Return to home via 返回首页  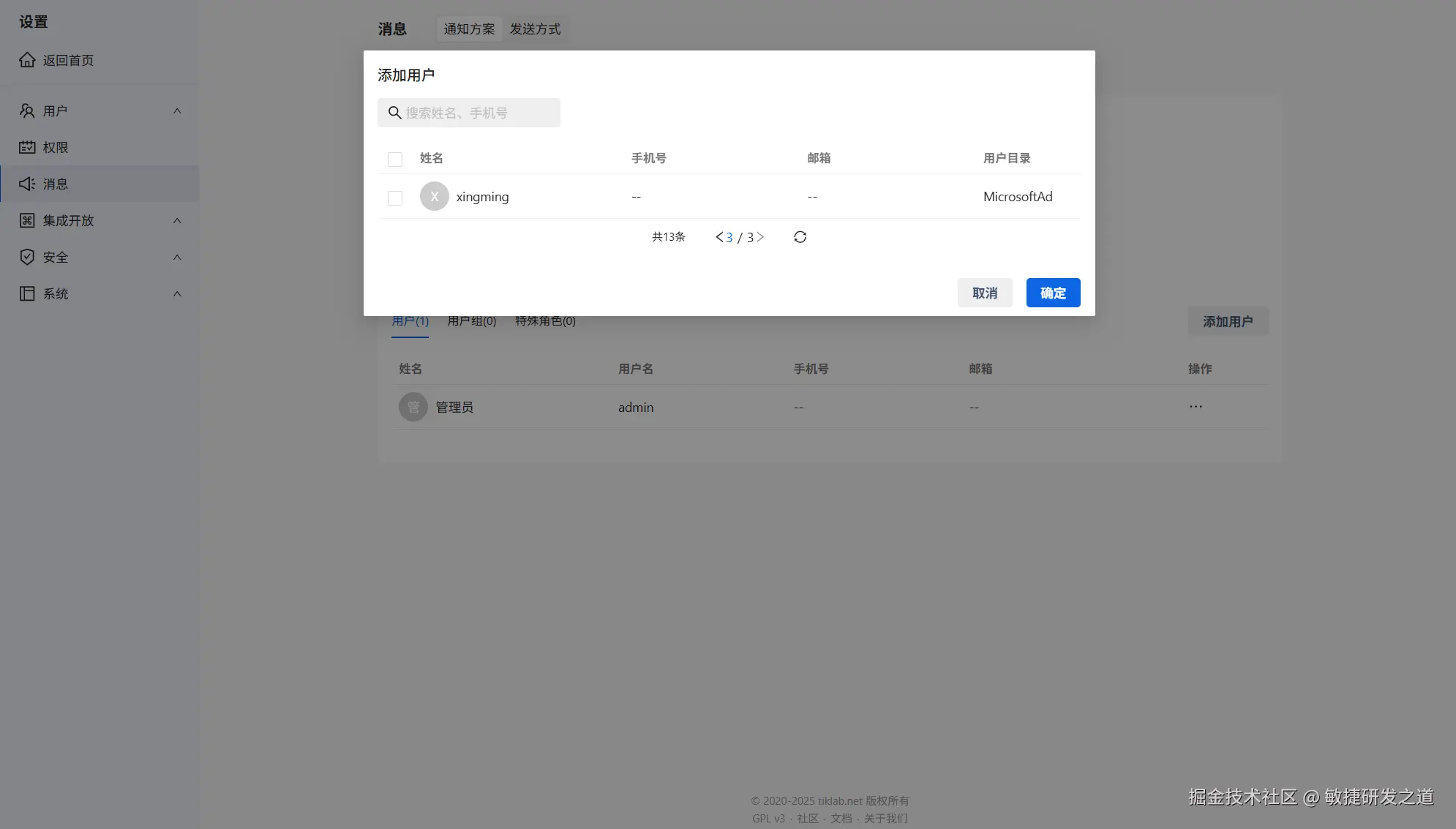pos(67,60)
